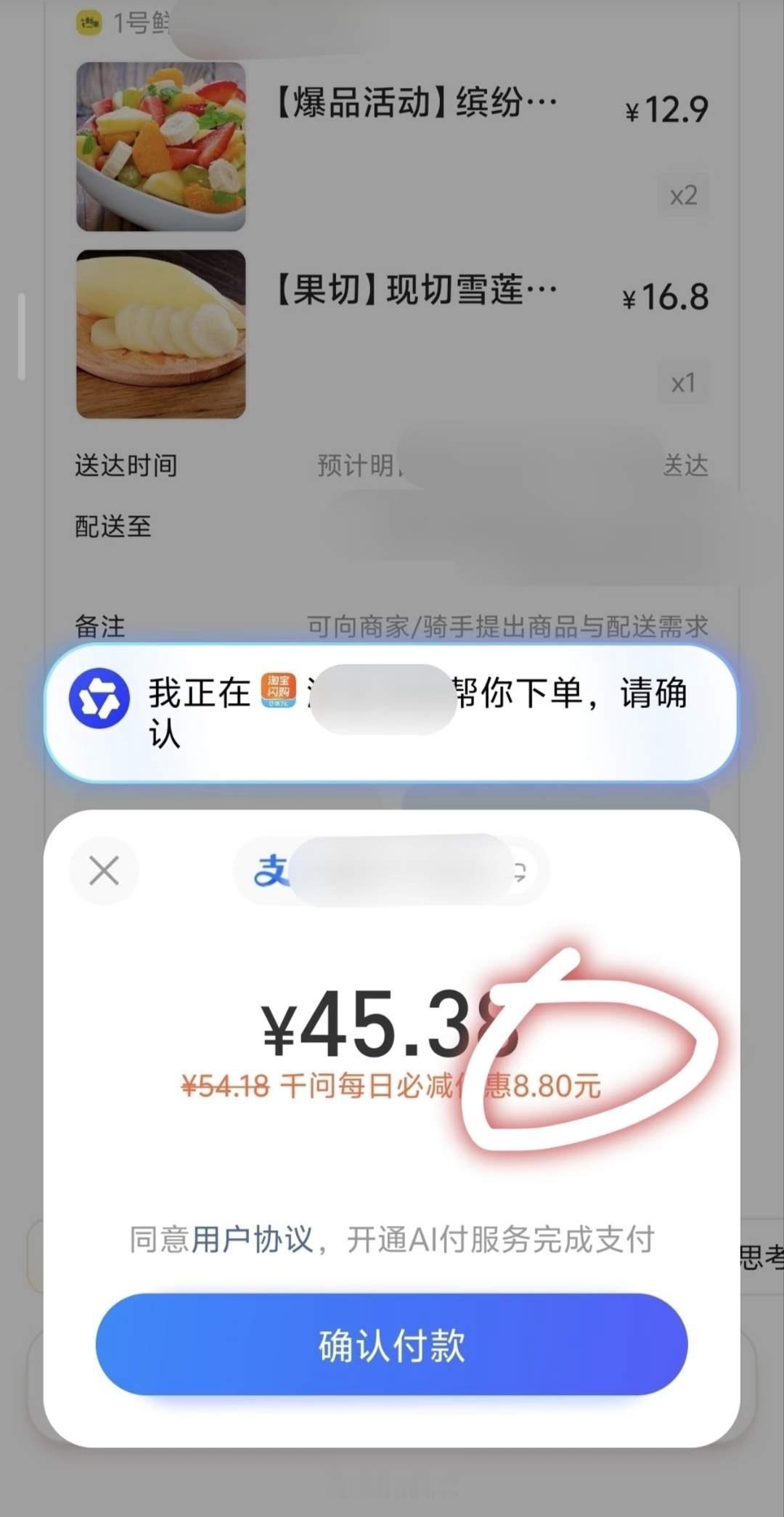Screen dimensions: 784x1517
Task: Open the 送达时间 delivery time selector
Action: pos(392,465)
